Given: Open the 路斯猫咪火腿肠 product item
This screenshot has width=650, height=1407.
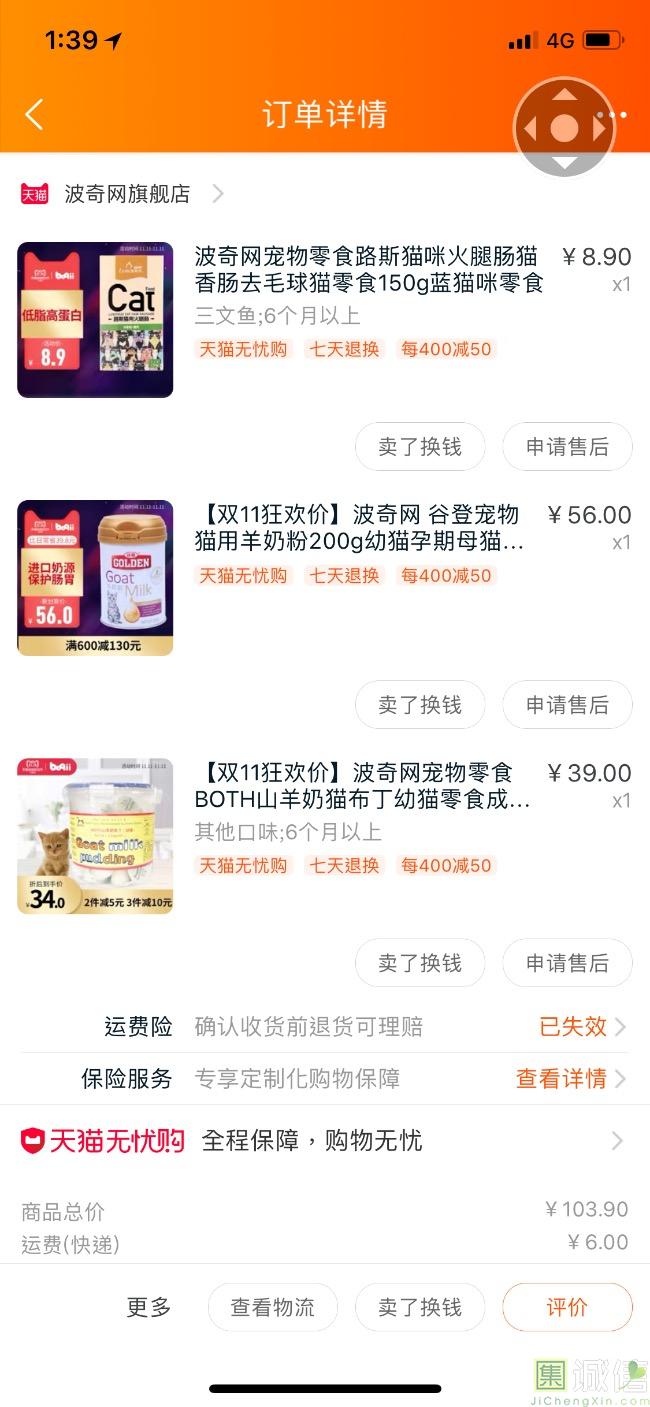Looking at the screenshot, I should click(x=368, y=270).
